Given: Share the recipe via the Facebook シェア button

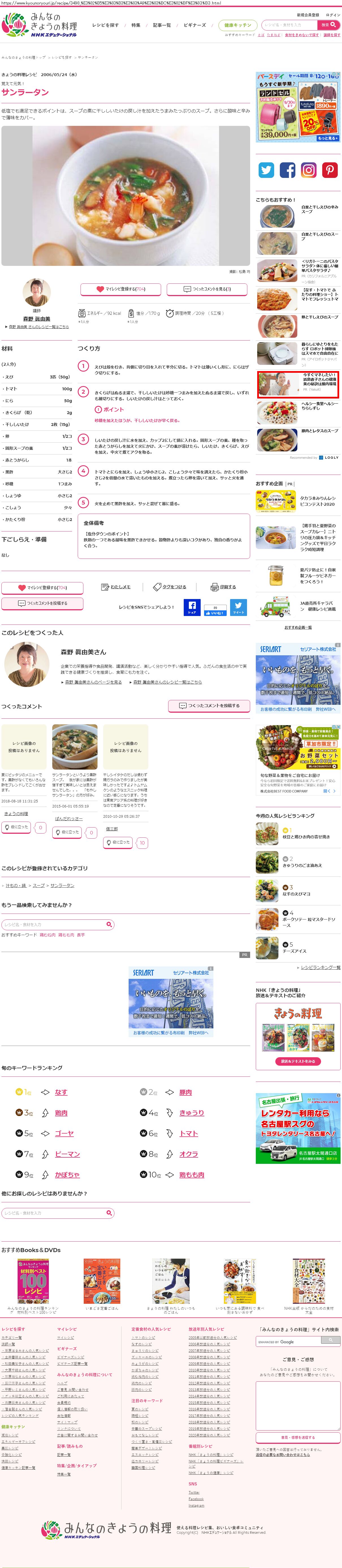Looking at the screenshot, I should 192,607.
